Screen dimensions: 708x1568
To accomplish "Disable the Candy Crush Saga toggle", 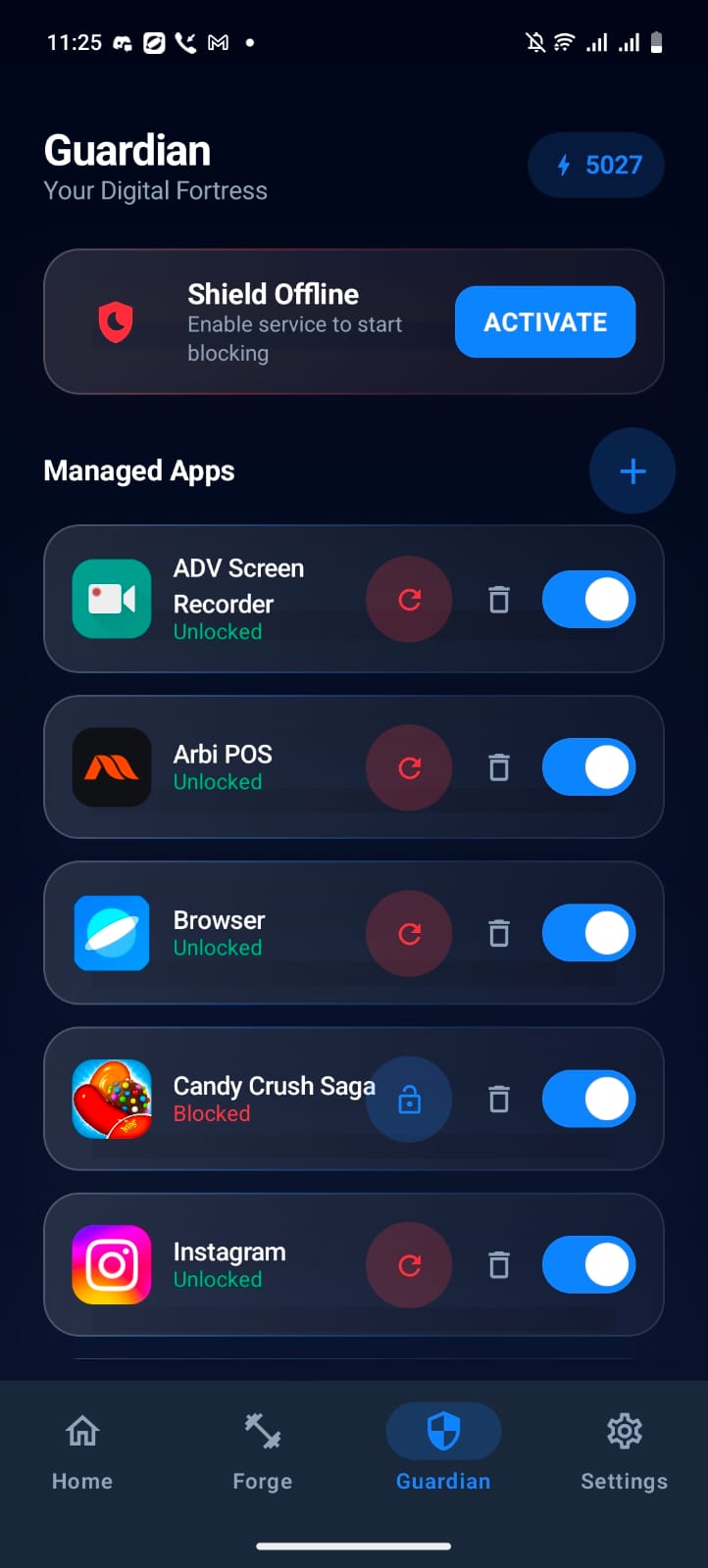I will click(x=587, y=1099).
